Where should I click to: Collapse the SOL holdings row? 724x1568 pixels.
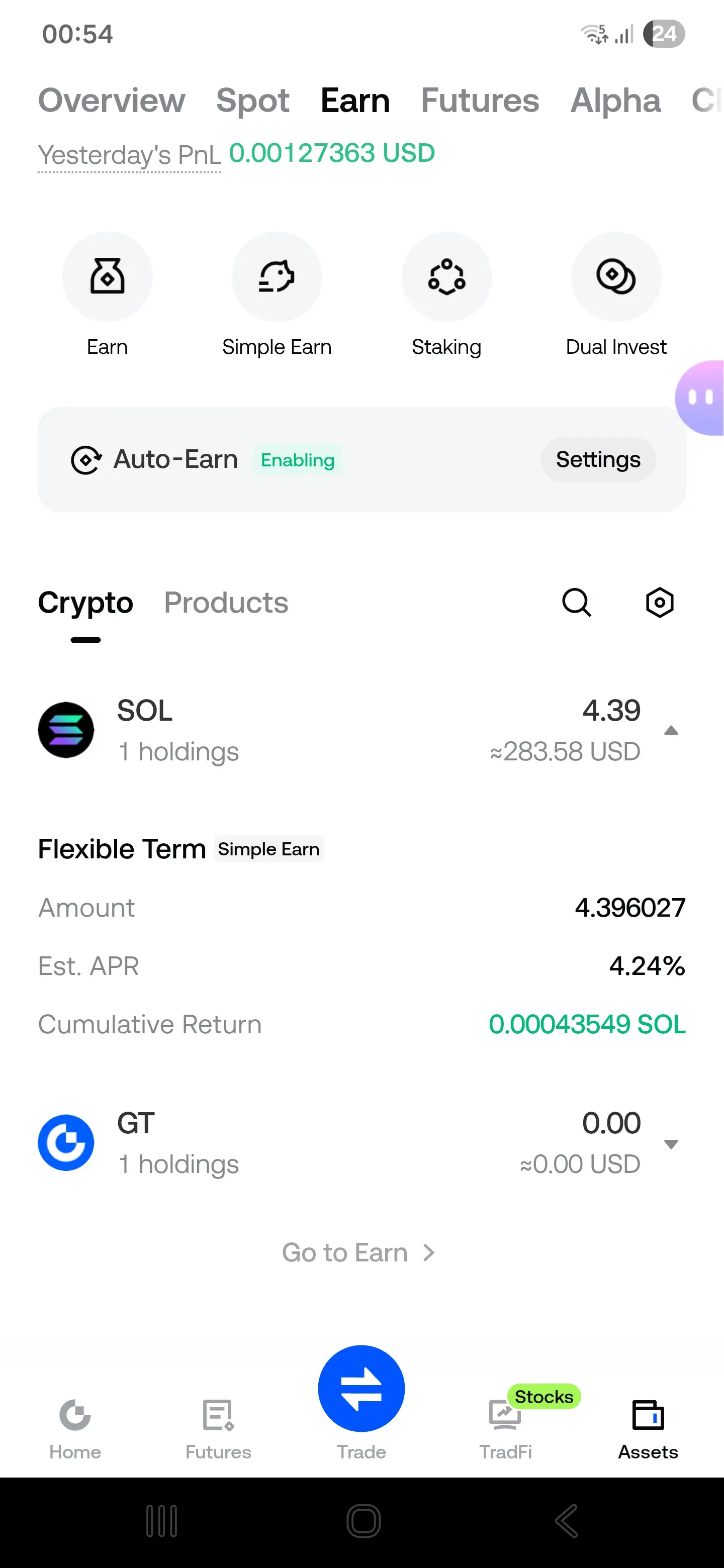coord(671,730)
